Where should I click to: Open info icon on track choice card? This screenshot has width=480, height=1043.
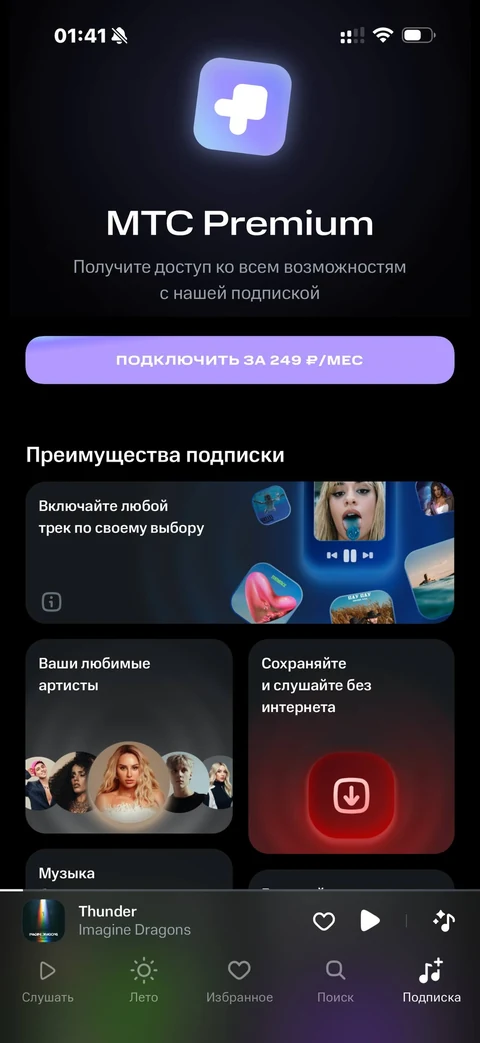51,602
